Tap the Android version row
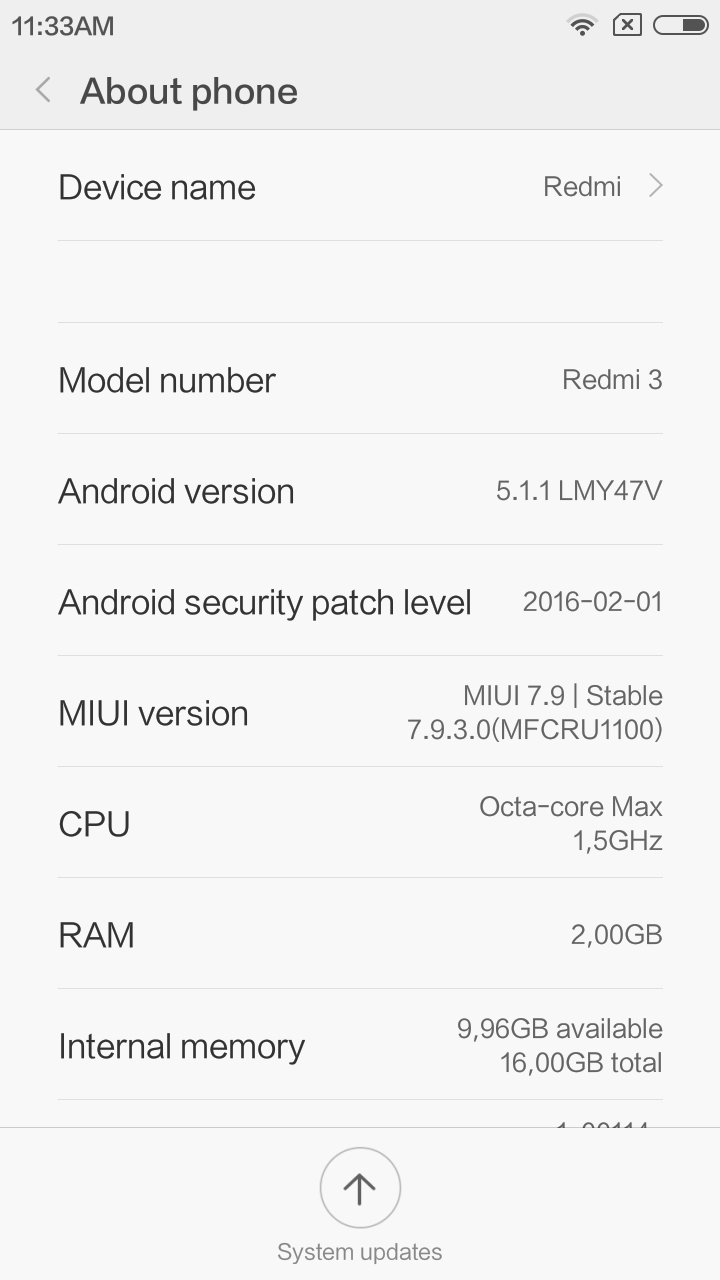720x1280 pixels. [x=360, y=491]
